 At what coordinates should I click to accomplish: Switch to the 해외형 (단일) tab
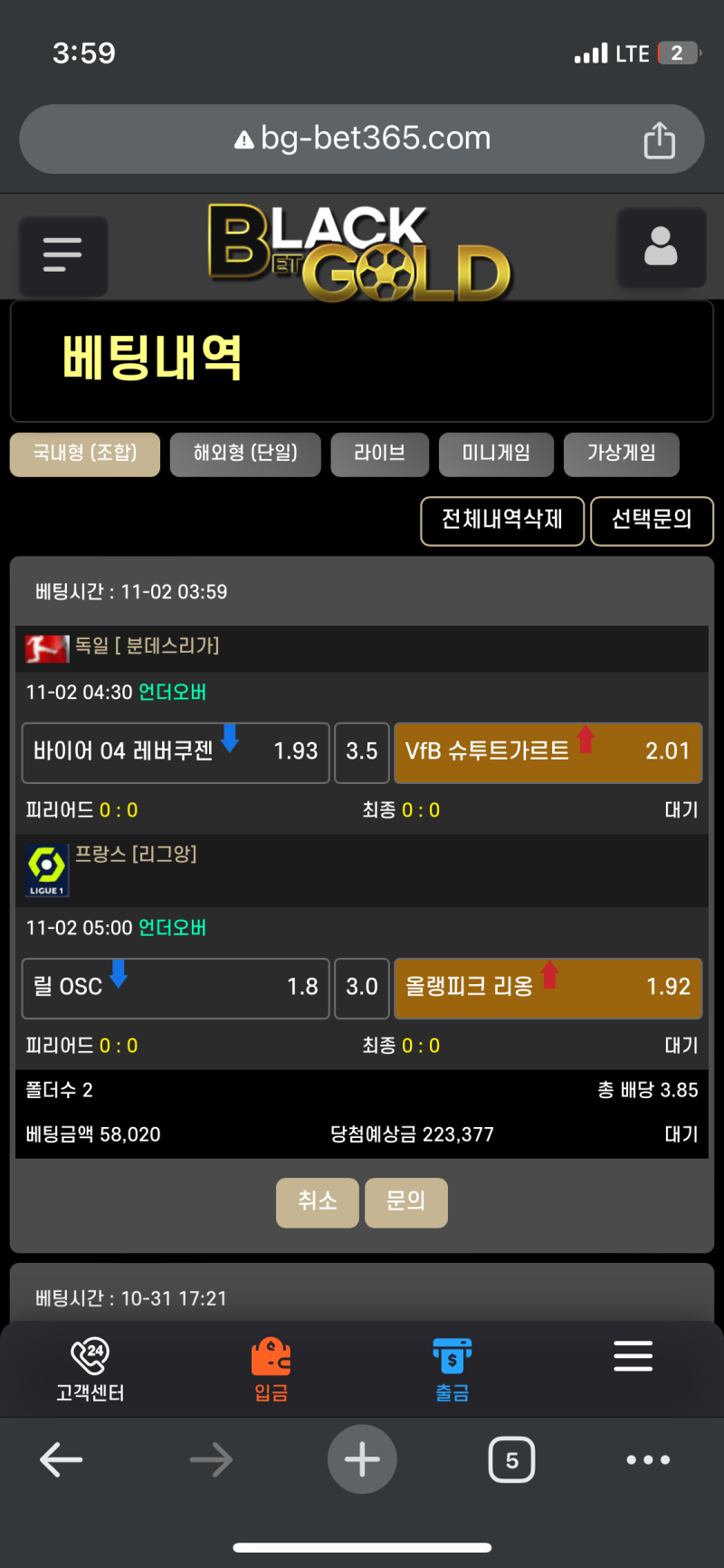tap(245, 454)
